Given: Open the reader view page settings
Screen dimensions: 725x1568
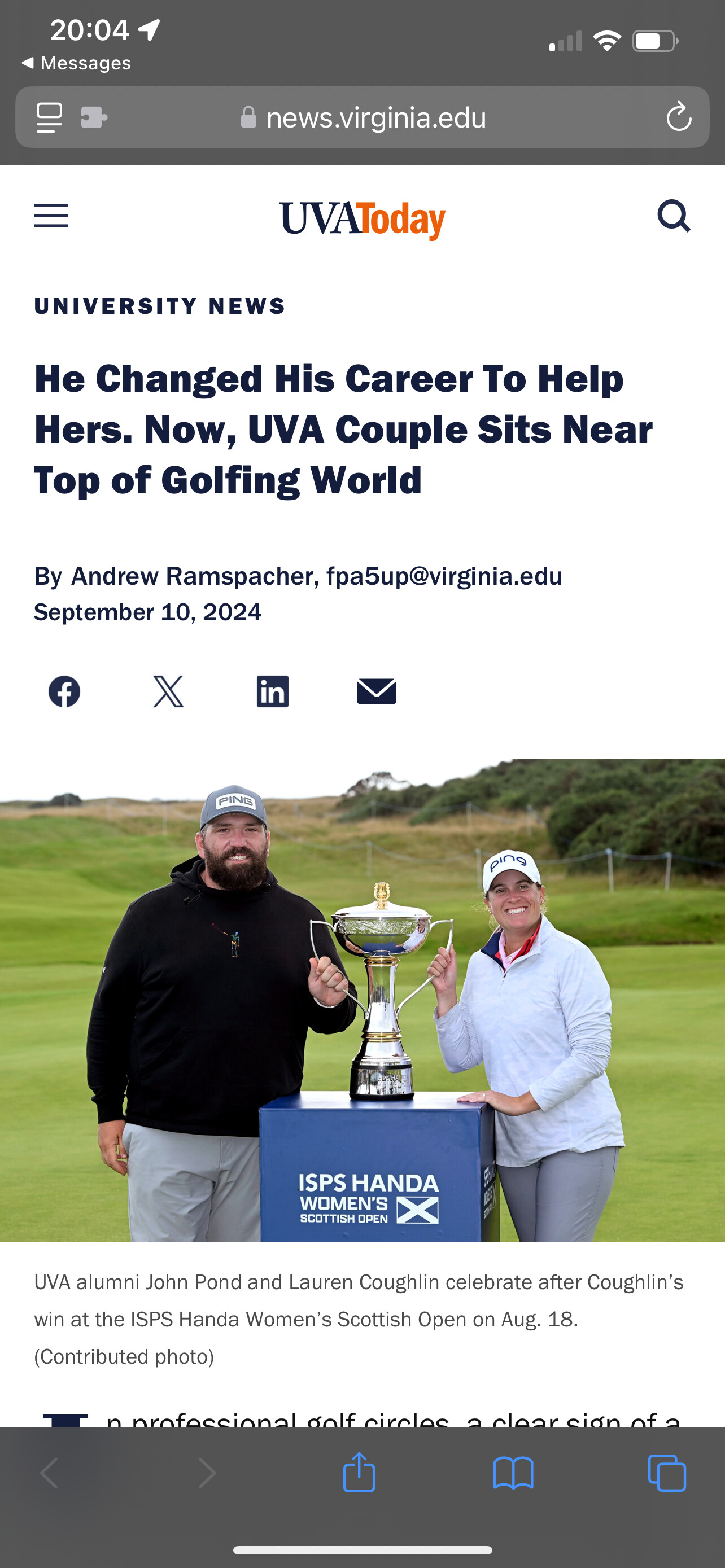Looking at the screenshot, I should click(x=49, y=117).
